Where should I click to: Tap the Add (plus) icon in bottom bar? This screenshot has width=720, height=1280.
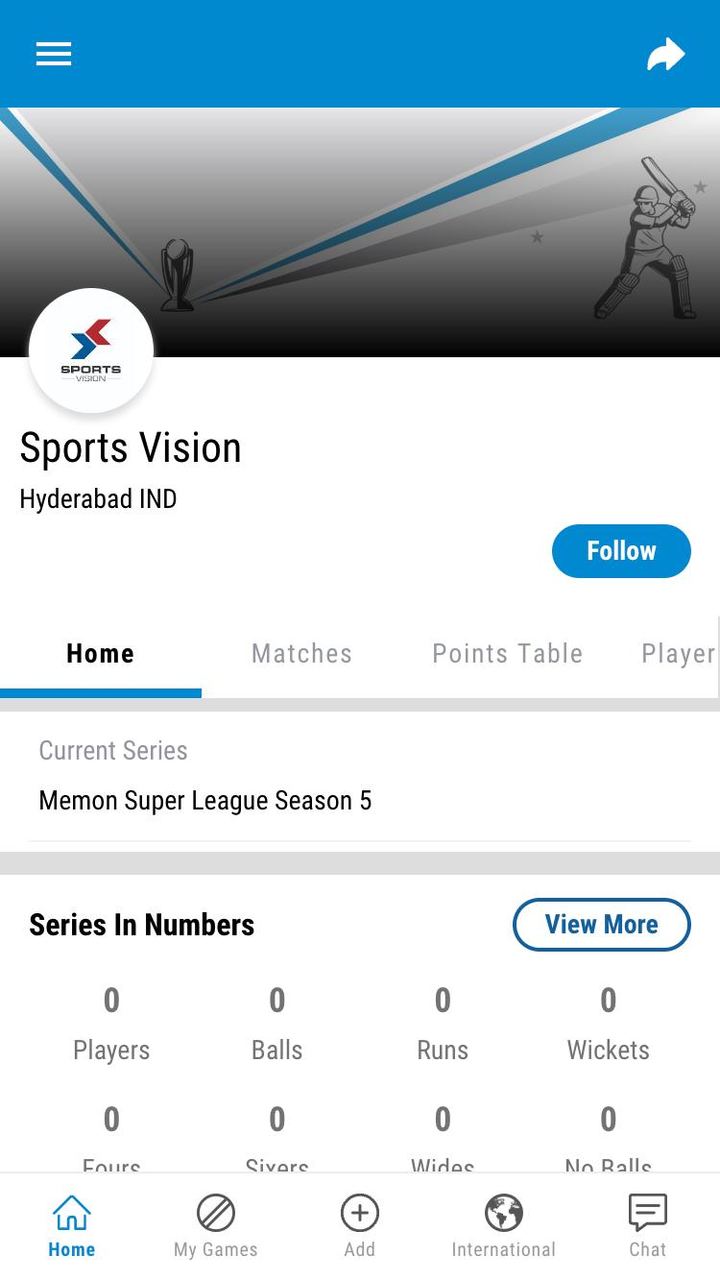(359, 1216)
